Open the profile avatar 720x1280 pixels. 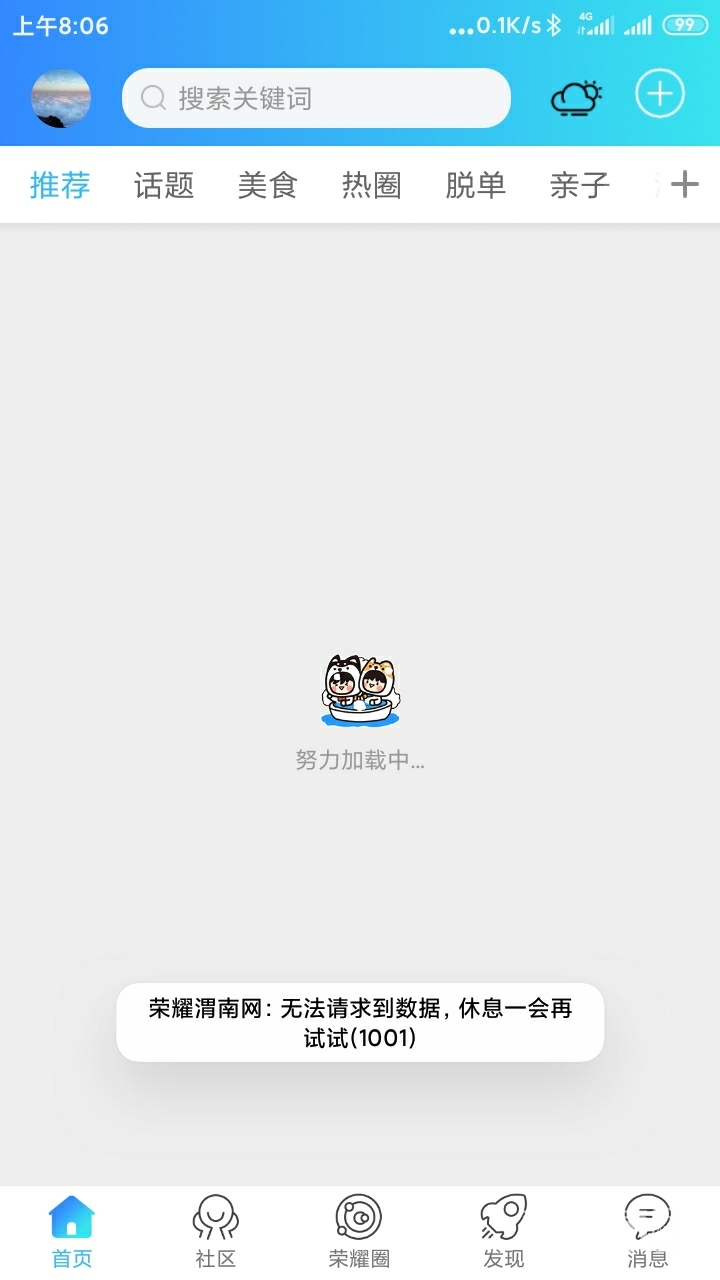tap(61, 98)
